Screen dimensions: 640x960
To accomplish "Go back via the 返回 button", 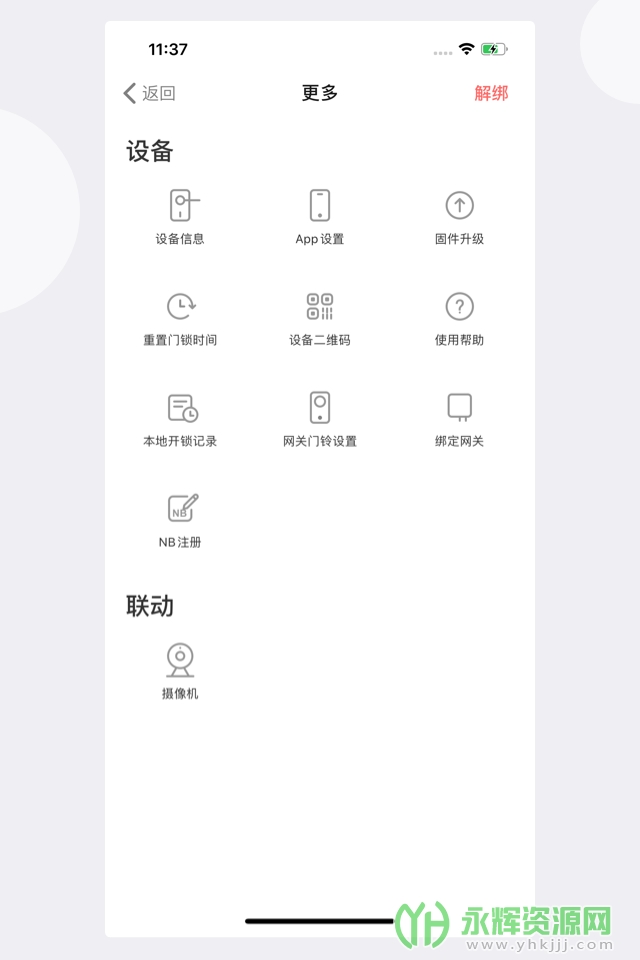I will (x=149, y=93).
